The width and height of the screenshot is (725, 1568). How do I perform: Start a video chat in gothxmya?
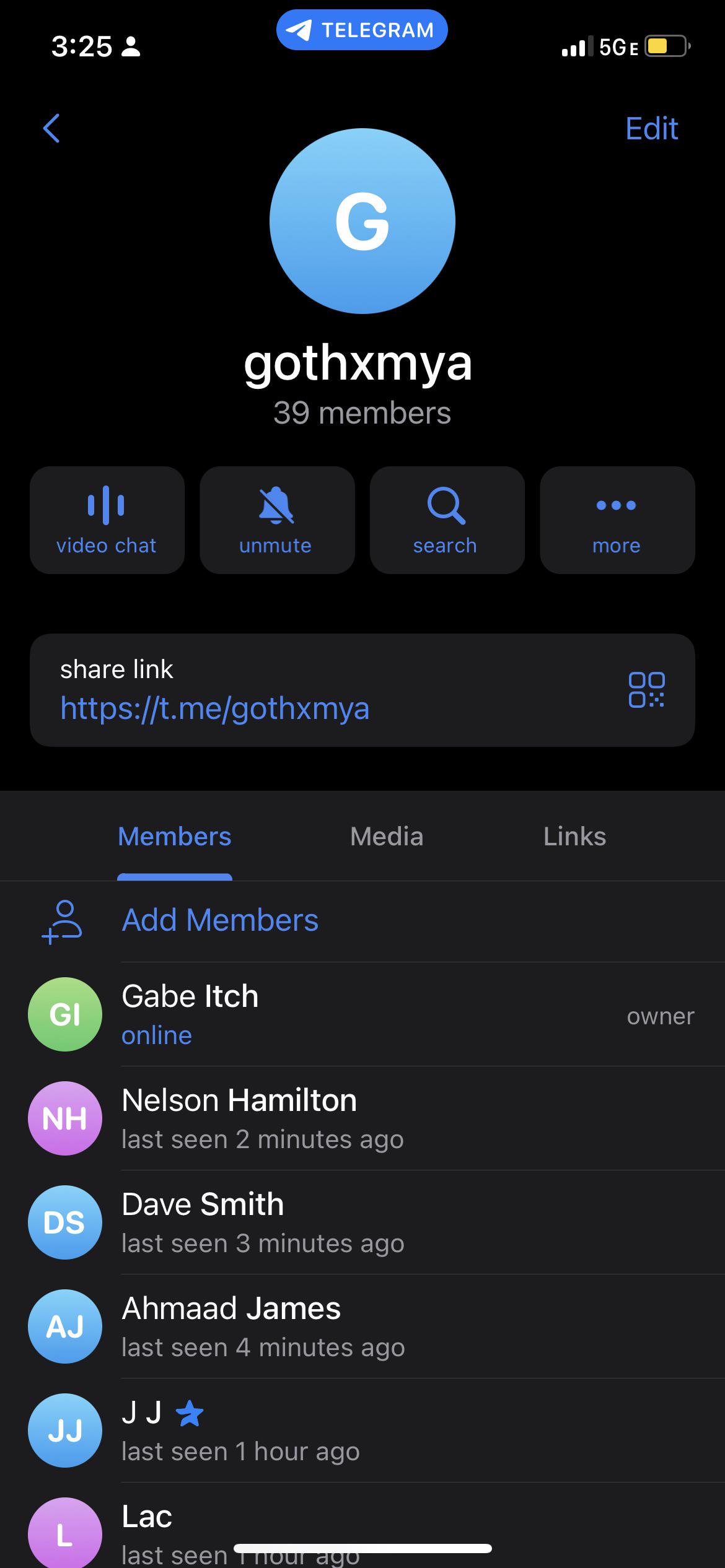pyautogui.click(x=107, y=520)
